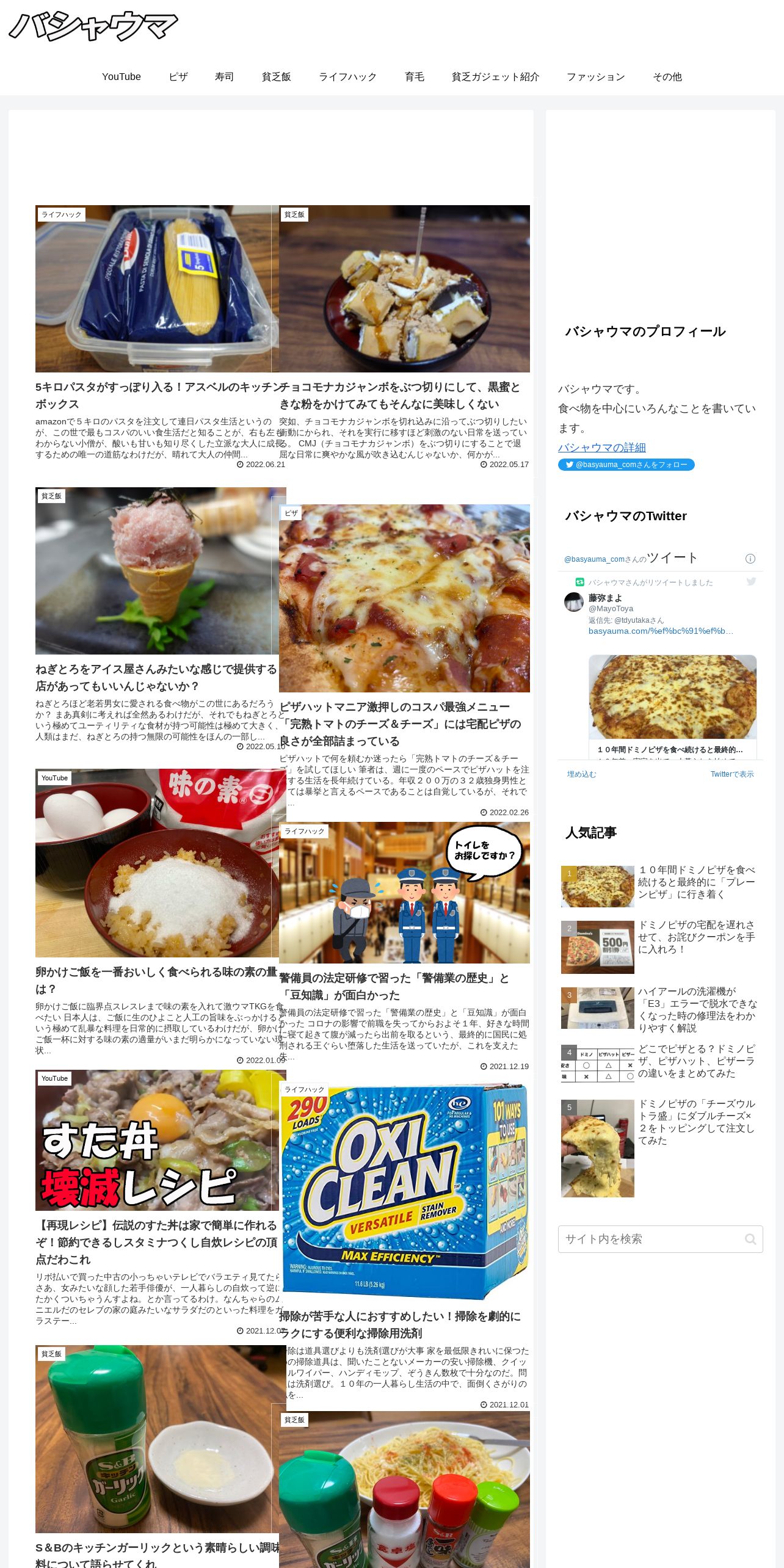The width and height of the screenshot is (784, 1568).
Task: Follow @basyauma_com on Twitter
Action: coord(626,465)
